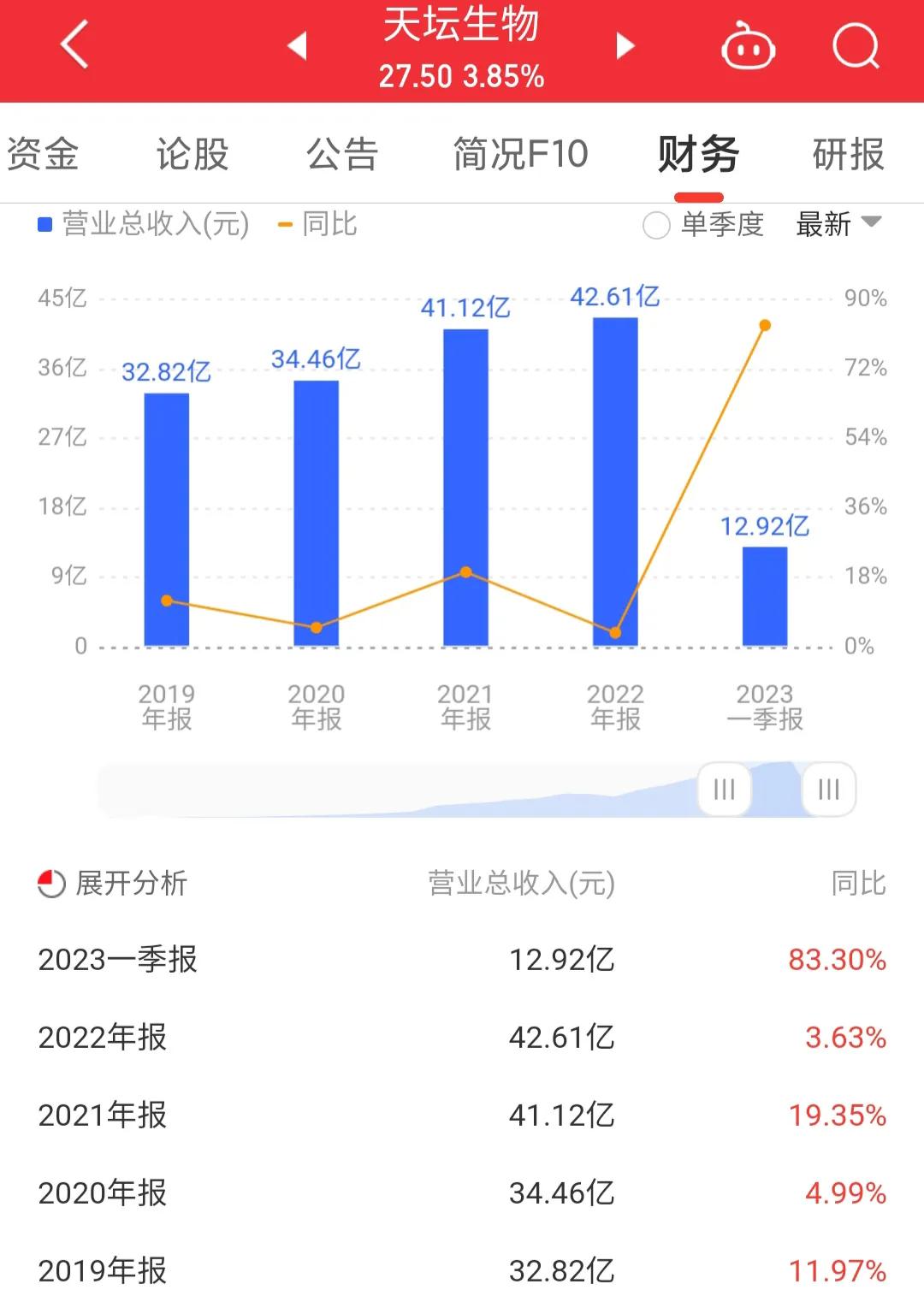Click the left chart range slider handle
924x1290 pixels.
(724, 790)
